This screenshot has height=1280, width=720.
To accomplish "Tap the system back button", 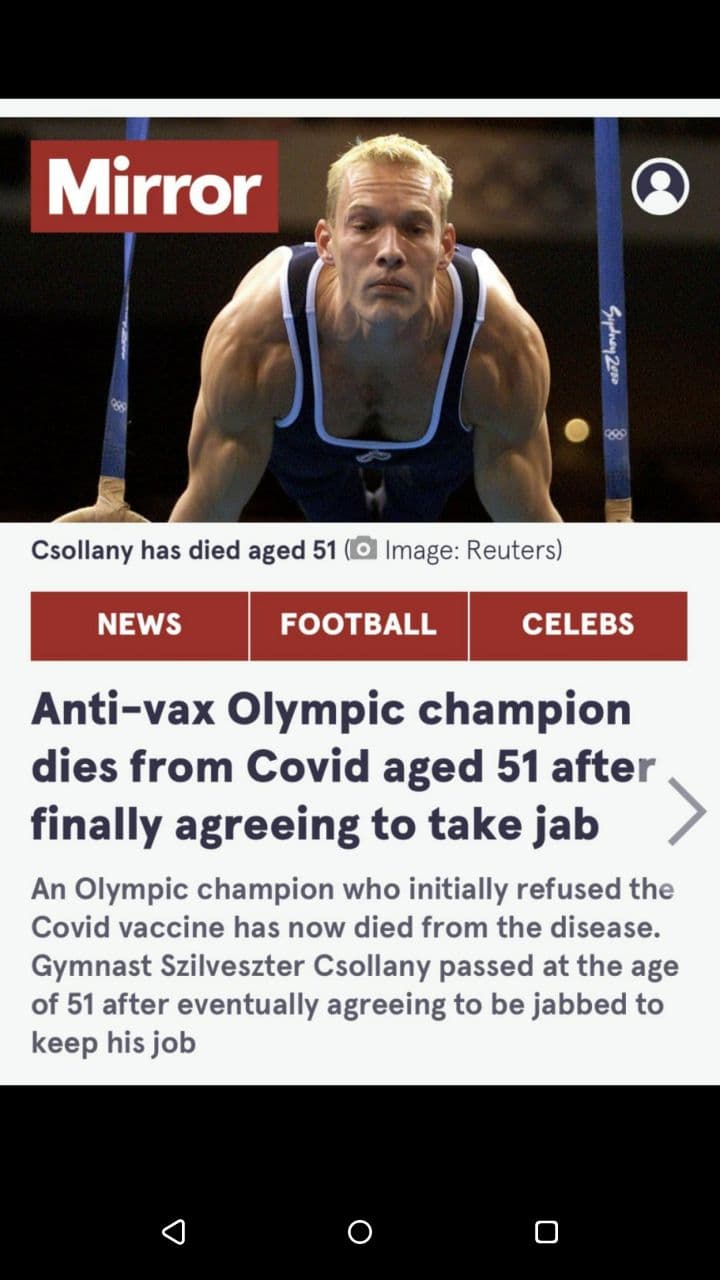I will (174, 1231).
